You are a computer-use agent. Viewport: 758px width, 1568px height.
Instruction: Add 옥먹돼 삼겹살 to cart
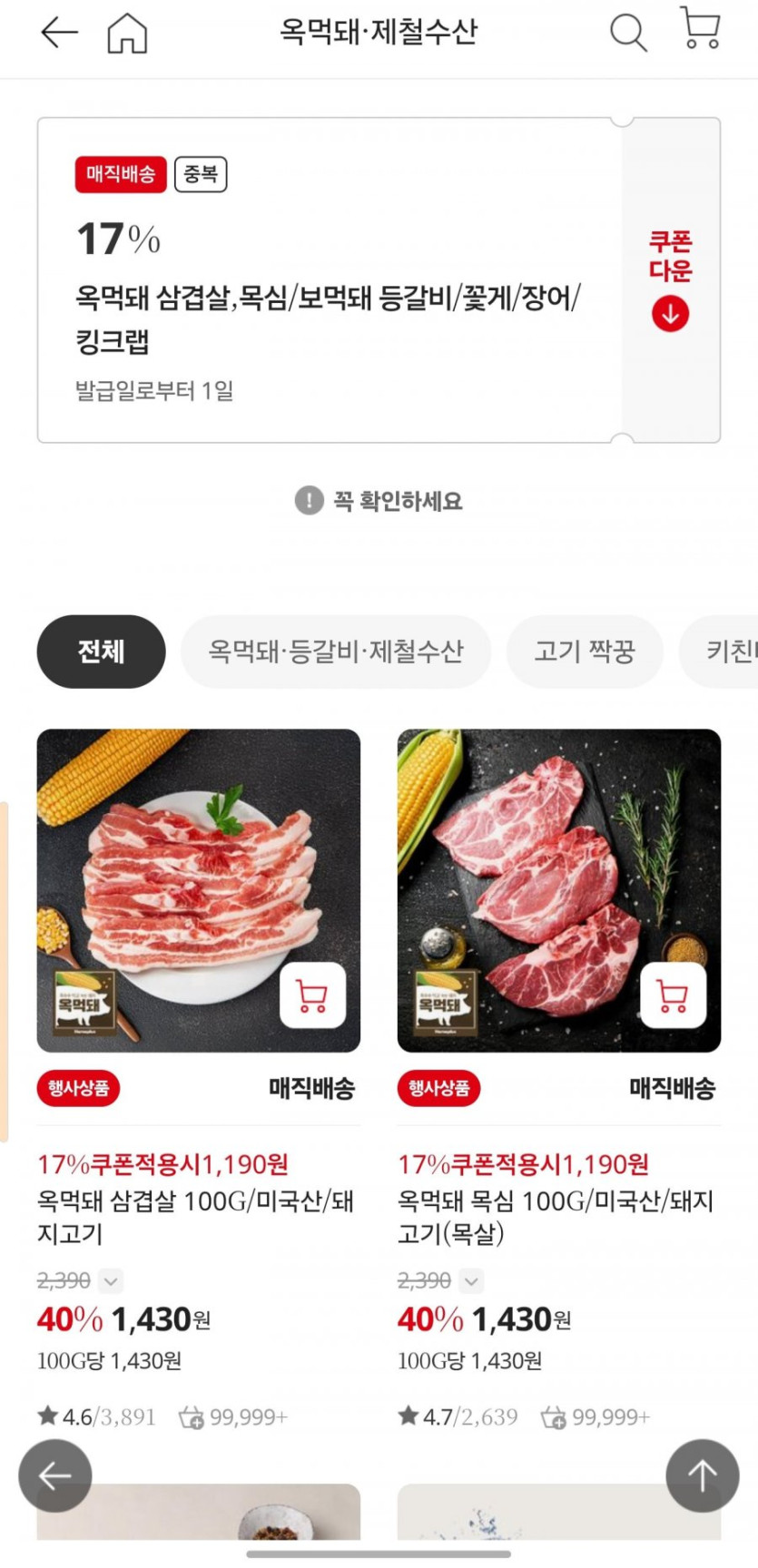(x=312, y=995)
